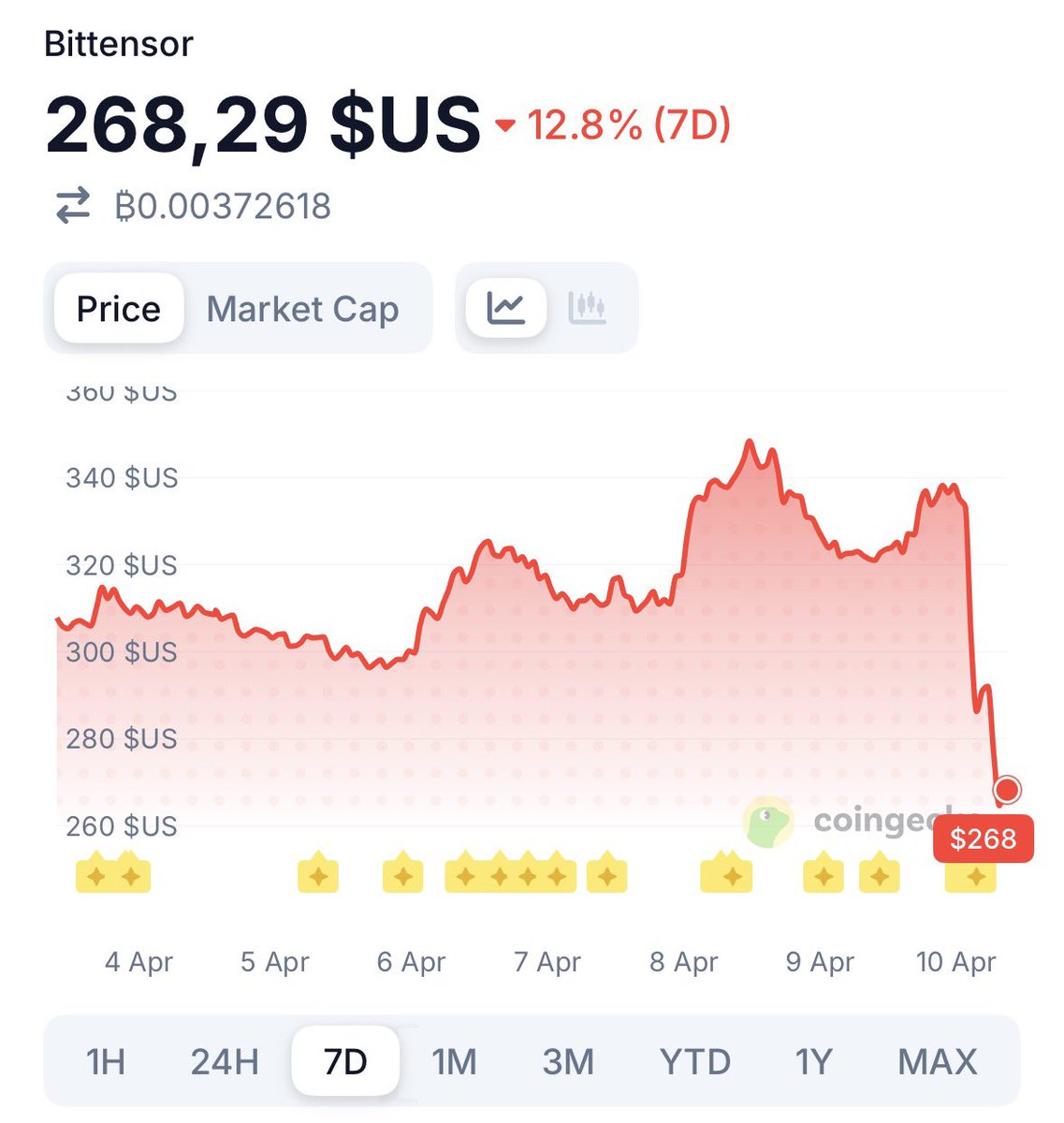Switch chart to 1M range
The width and height of the screenshot is (1064, 1123).
coord(455,1062)
